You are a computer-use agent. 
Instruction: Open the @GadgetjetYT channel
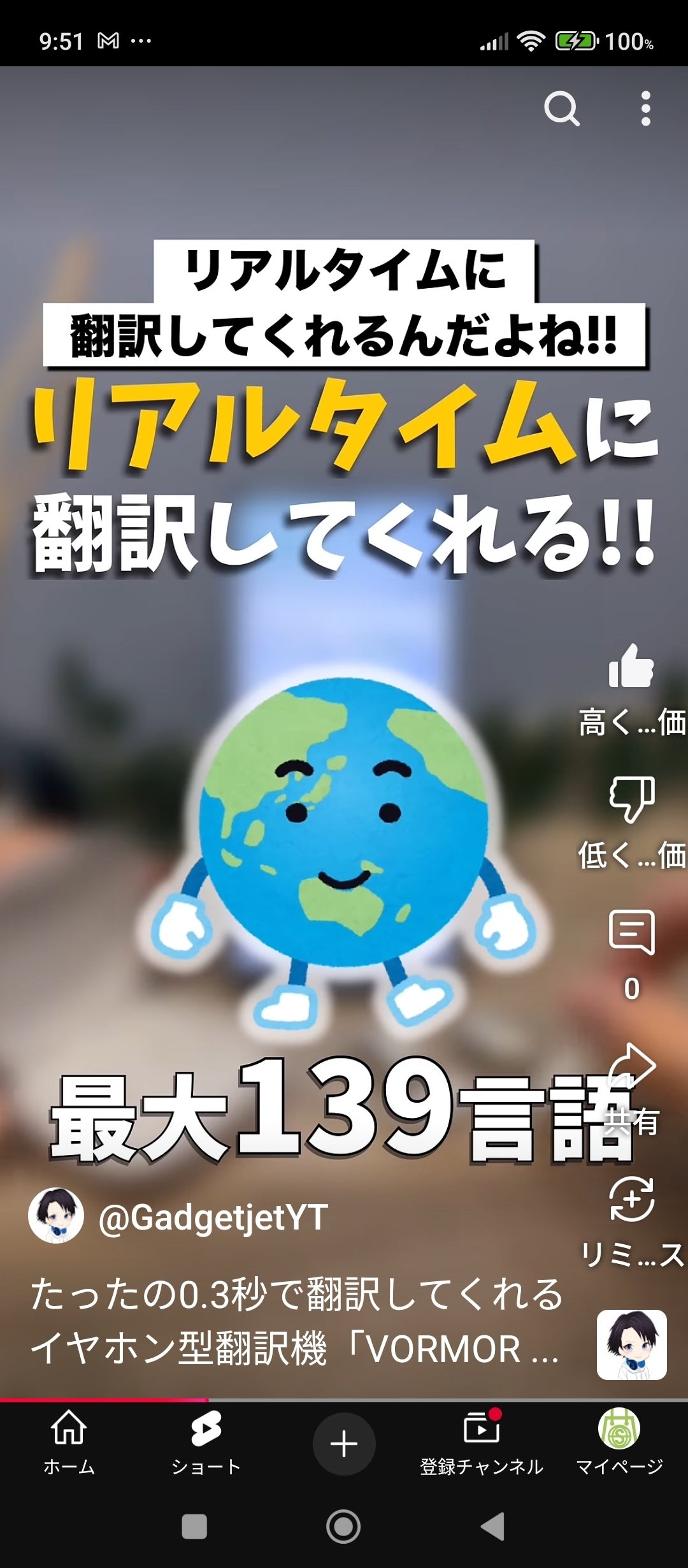213,1217
